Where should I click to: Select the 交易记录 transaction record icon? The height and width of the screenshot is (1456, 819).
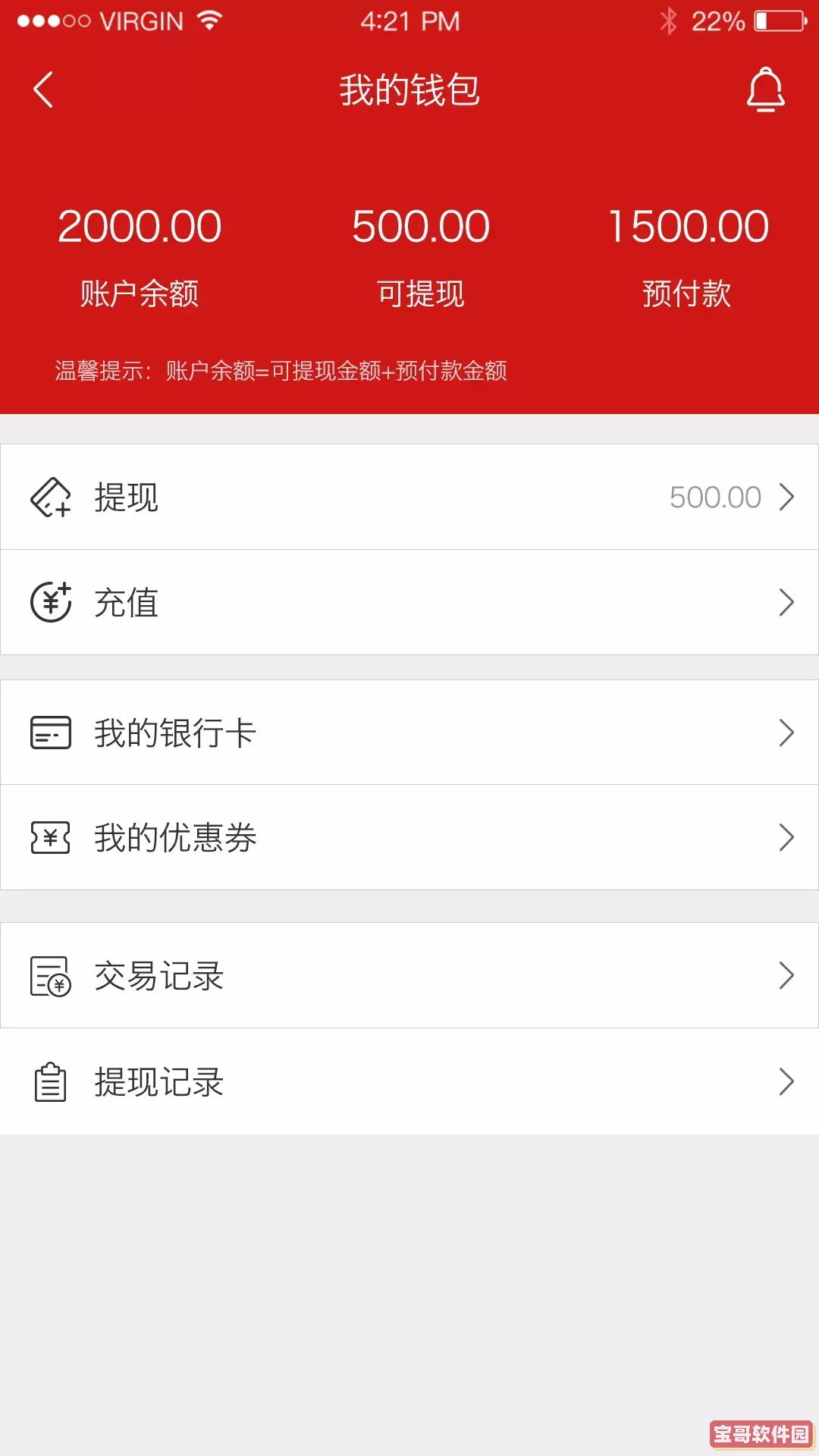click(x=51, y=976)
